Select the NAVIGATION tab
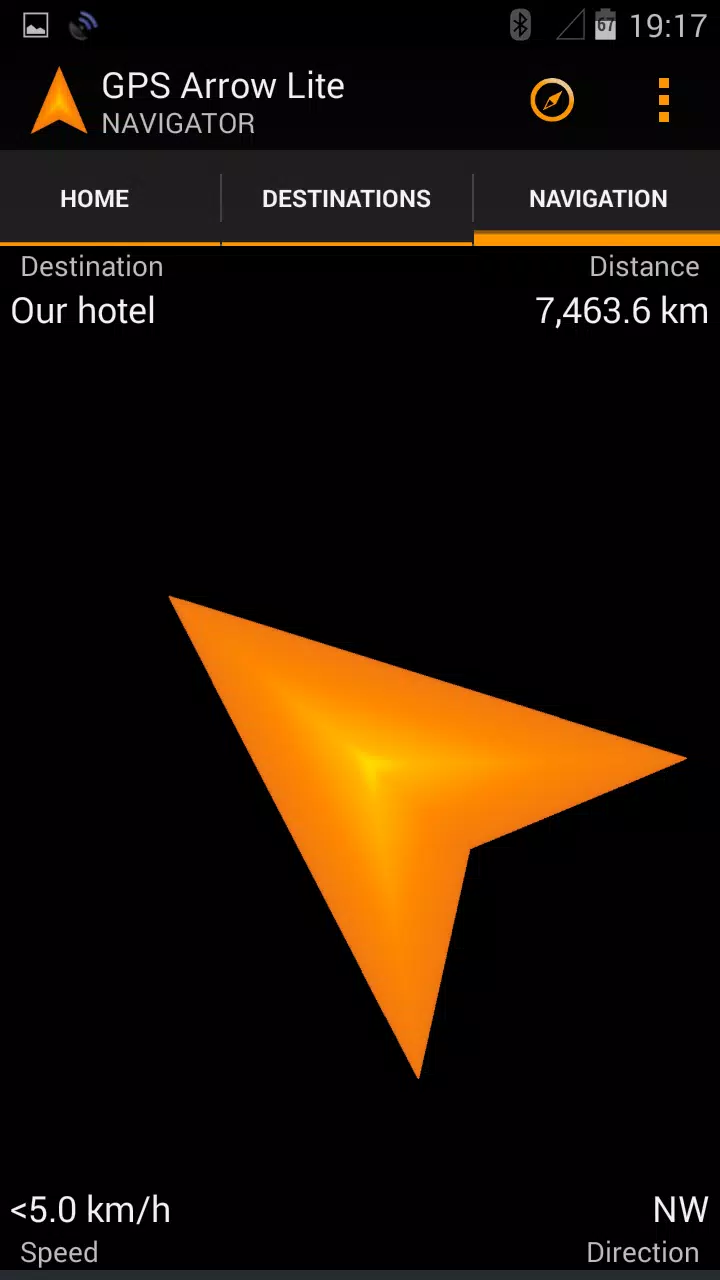720x1280 pixels. point(598,198)
